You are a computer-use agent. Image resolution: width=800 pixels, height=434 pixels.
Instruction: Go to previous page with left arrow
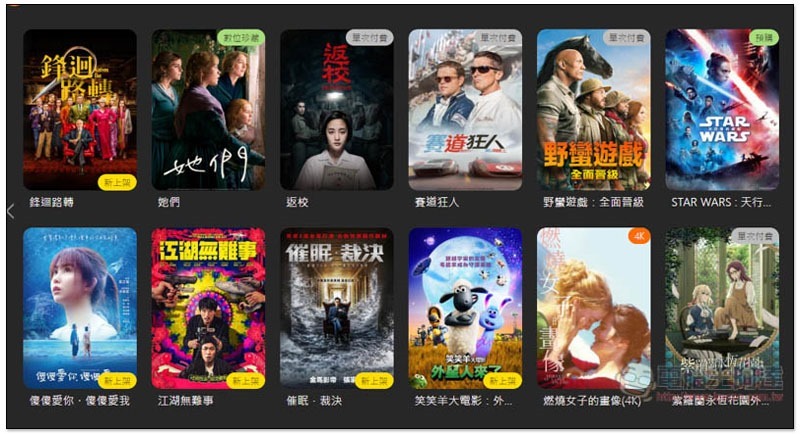(x=10, y=211)
